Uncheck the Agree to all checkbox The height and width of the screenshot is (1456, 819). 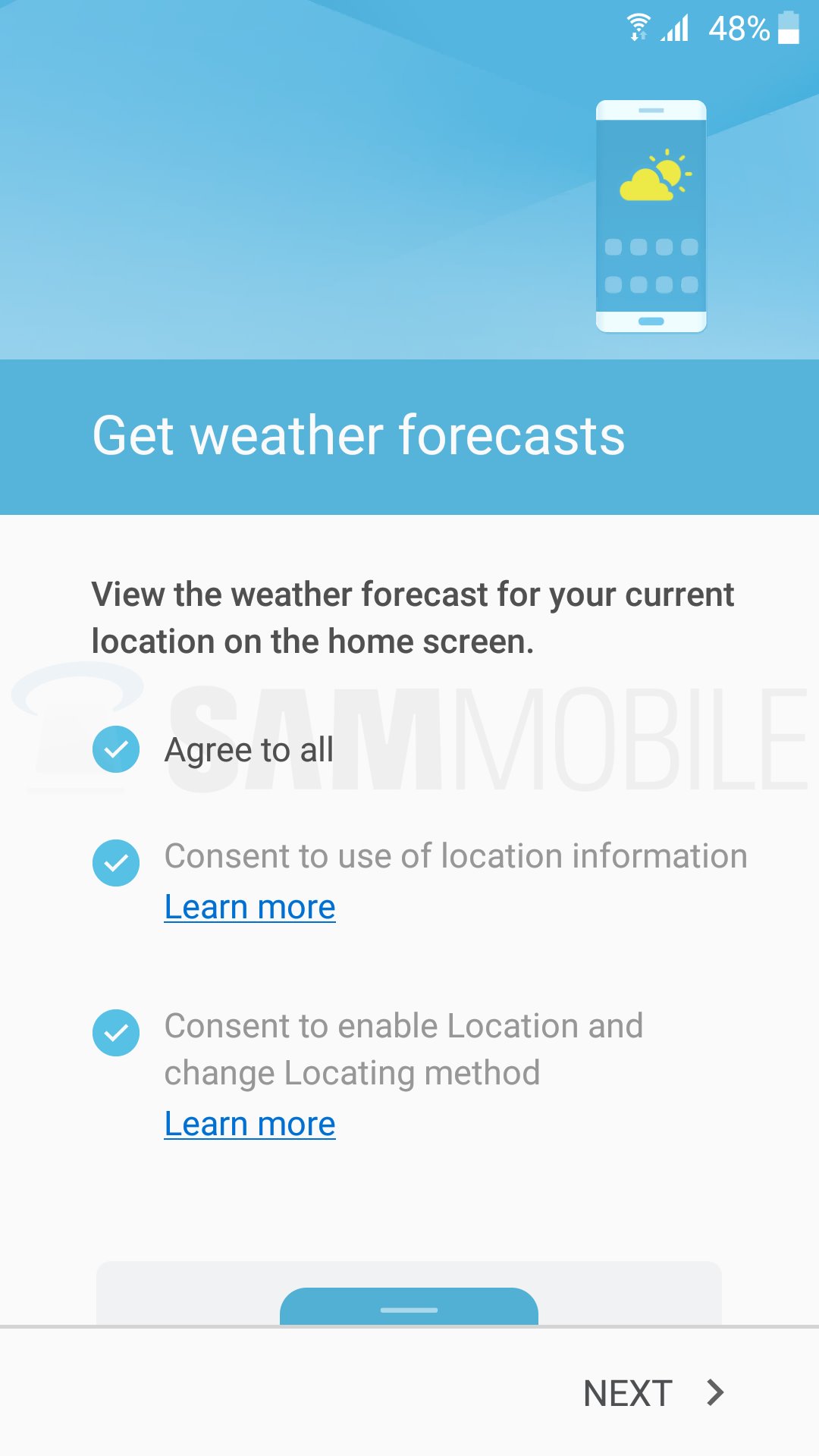coord(116,749)
